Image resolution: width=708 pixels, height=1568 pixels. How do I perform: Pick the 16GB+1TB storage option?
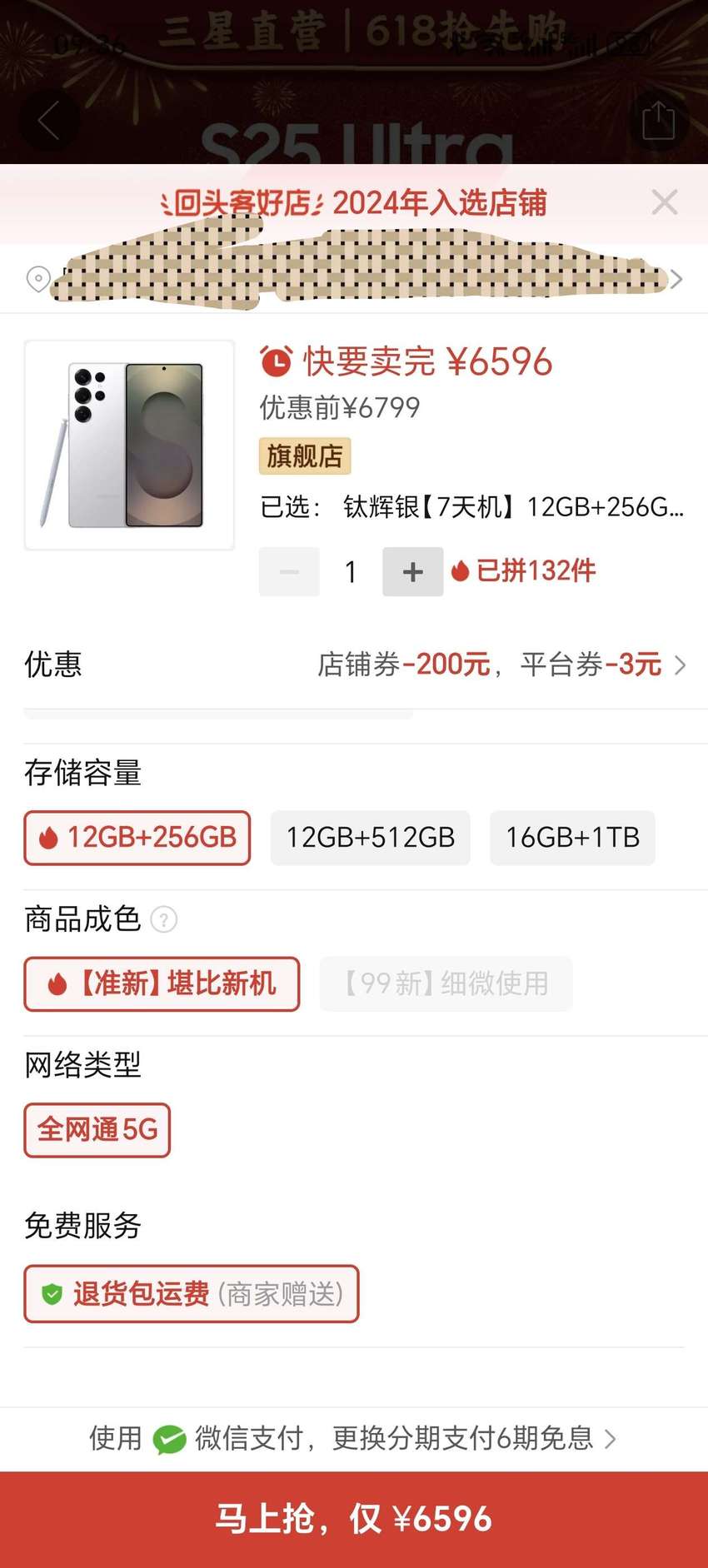pos(573,838)
